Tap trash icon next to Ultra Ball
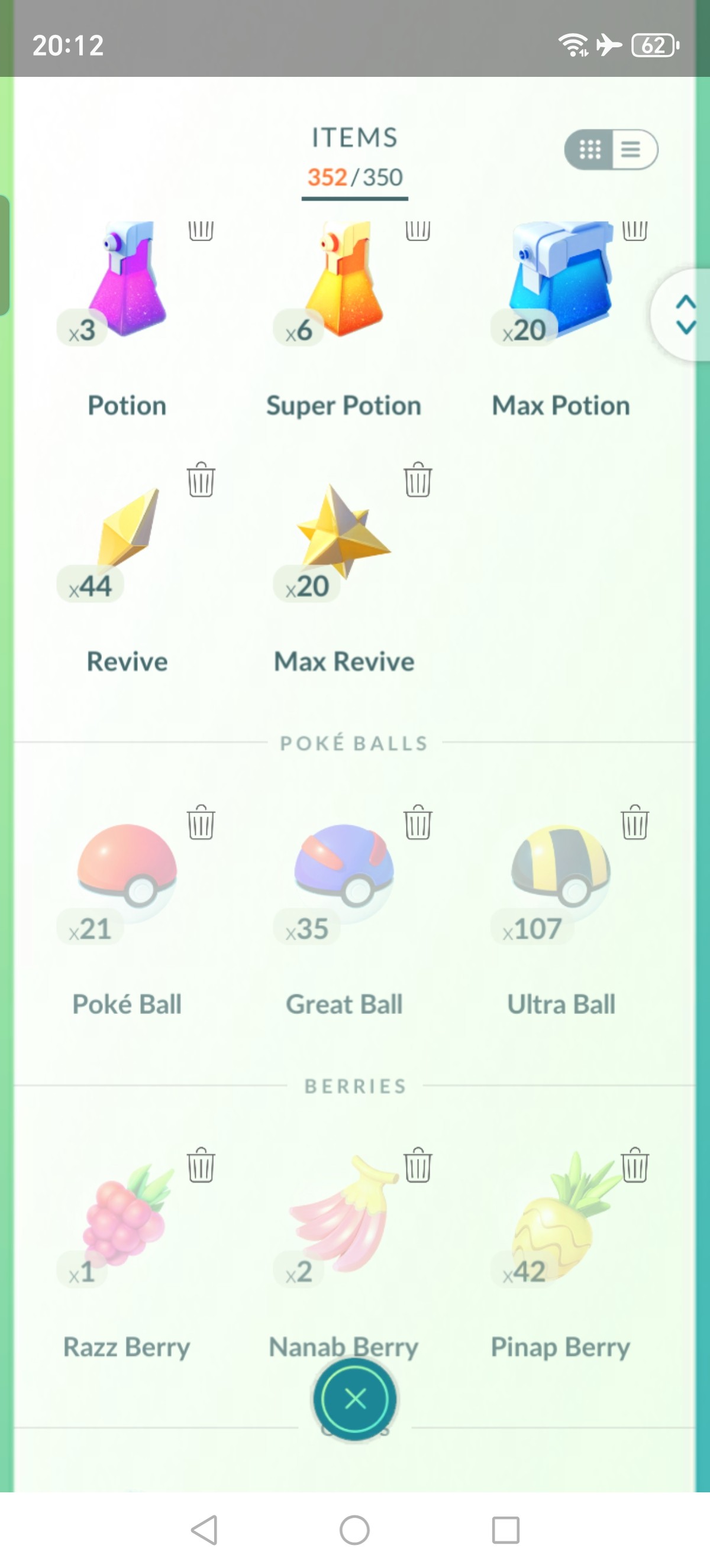Screen dimensions: 710x1568 click(x=634, y=822)
